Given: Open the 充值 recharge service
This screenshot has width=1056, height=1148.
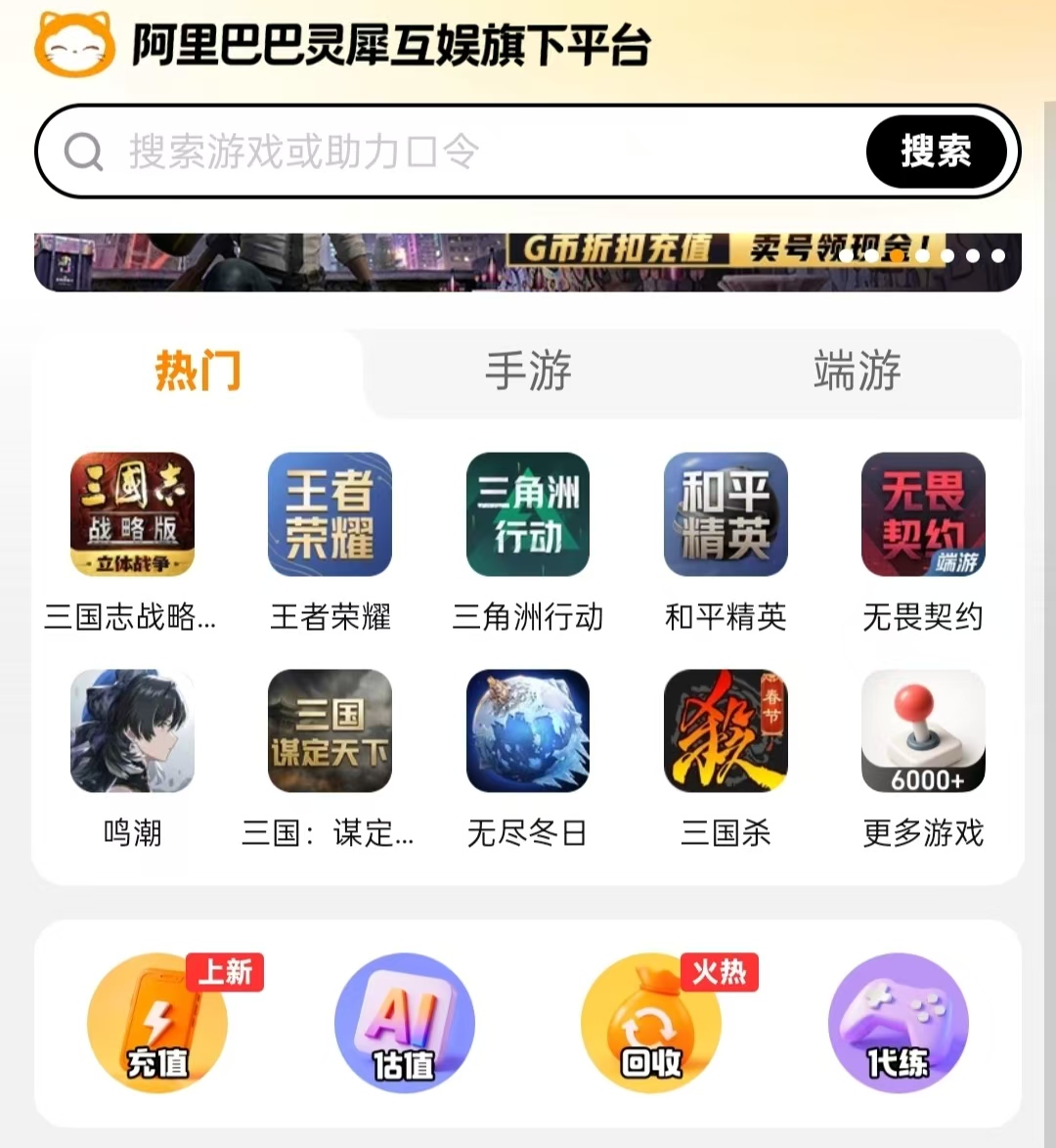Looking at the screenshot, I should click(x=157, y=1023).
